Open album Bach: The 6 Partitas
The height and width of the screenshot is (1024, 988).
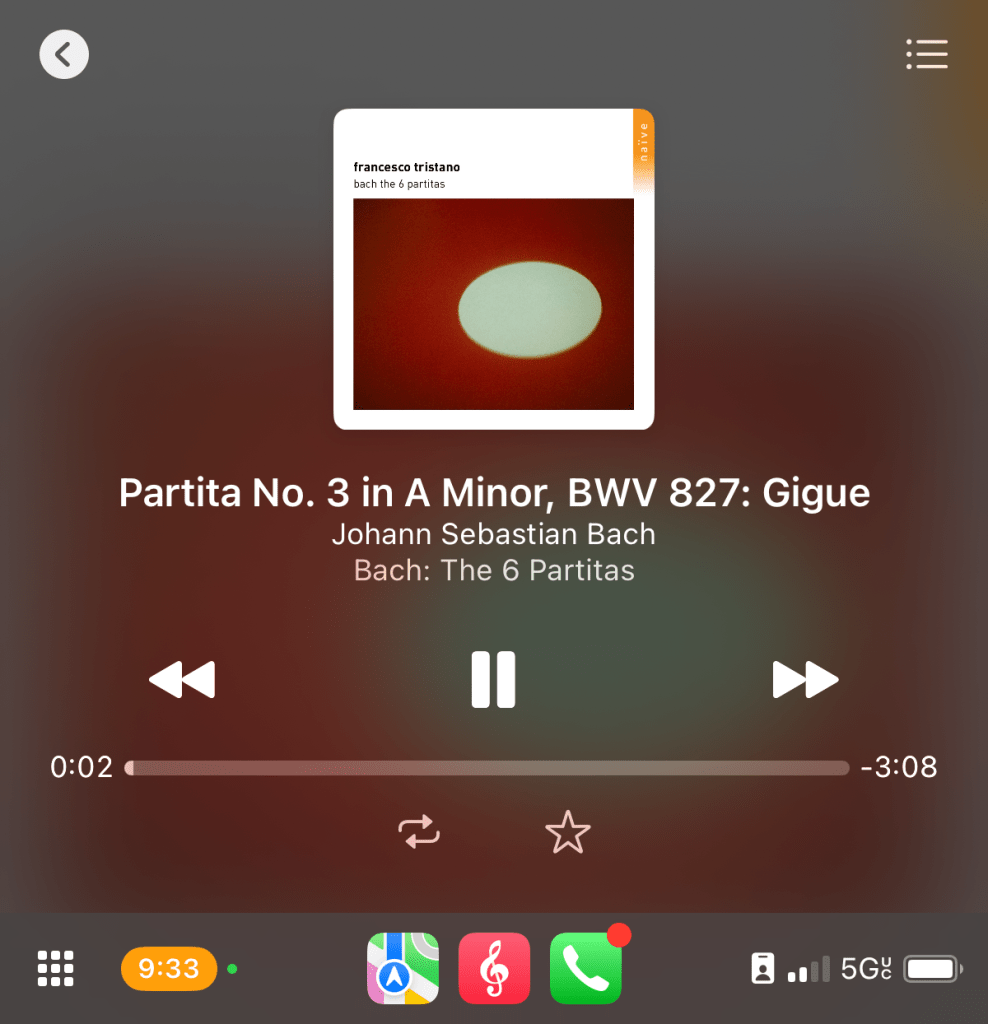pyautogui.click(x=494, y=571)
